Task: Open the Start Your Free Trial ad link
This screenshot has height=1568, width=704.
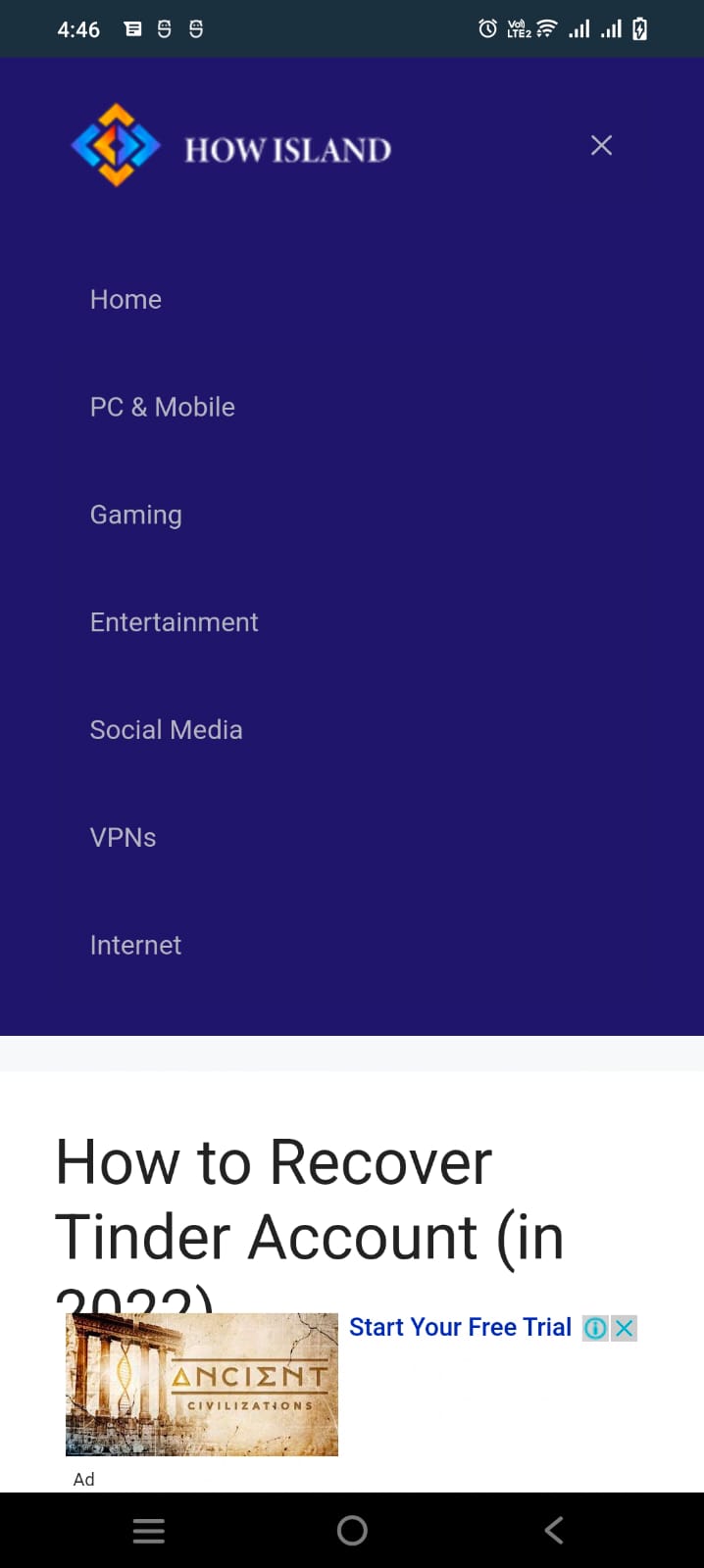Action: (460, 1327)
